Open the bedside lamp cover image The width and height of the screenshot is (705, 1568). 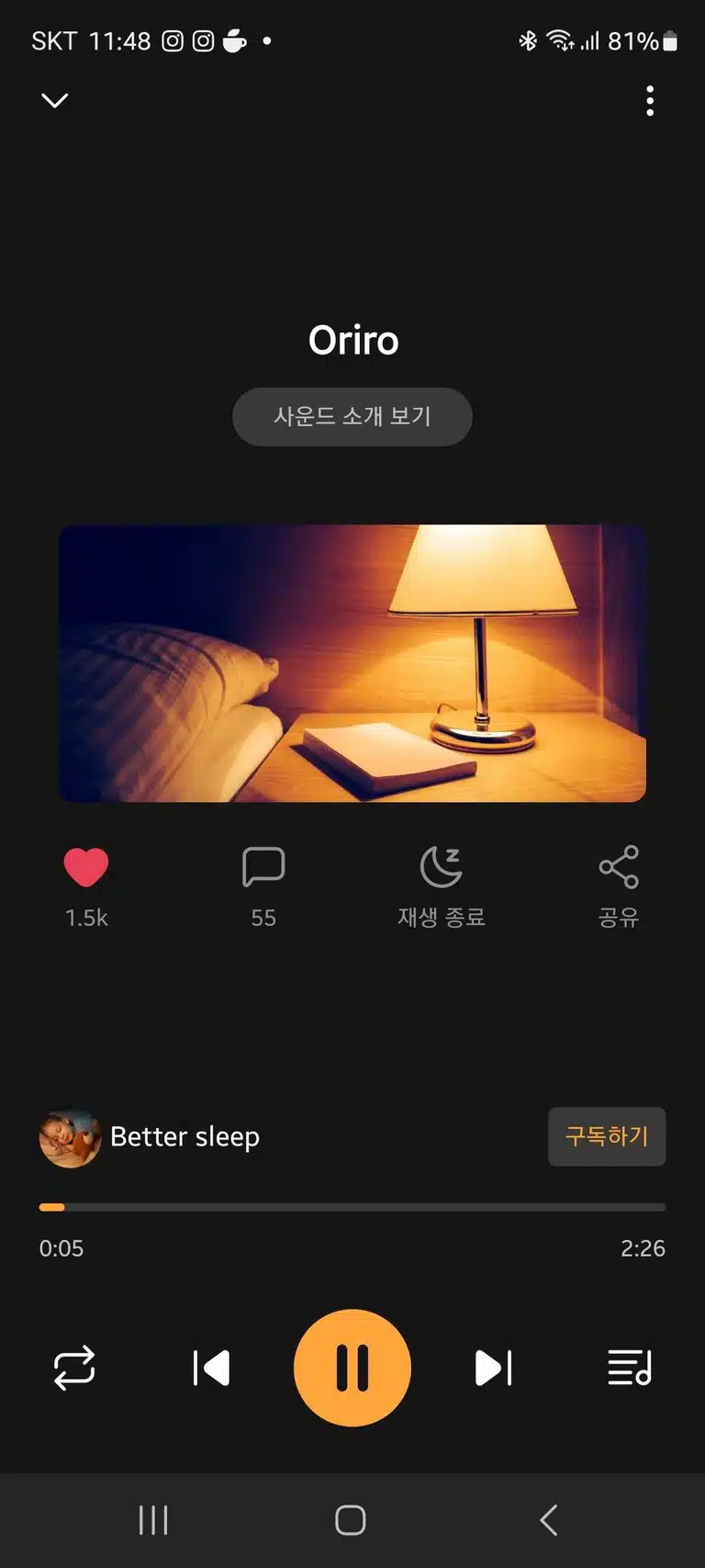pyautogui.click(x=352, y=663)
